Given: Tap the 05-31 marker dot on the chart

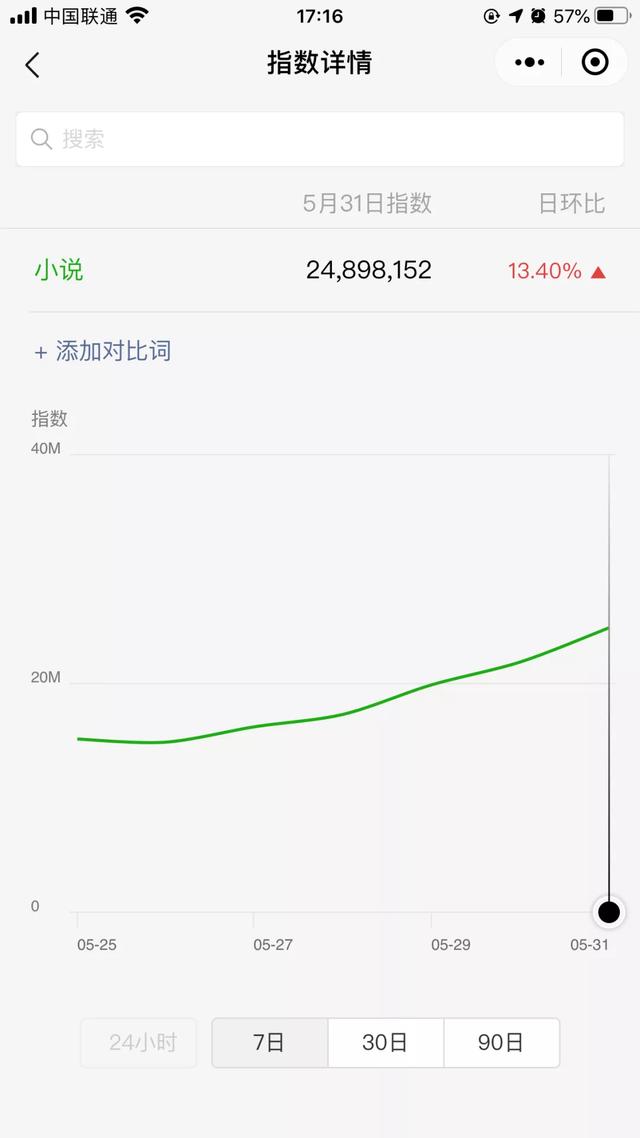Looking at the screenshot, I should point(609,912).
